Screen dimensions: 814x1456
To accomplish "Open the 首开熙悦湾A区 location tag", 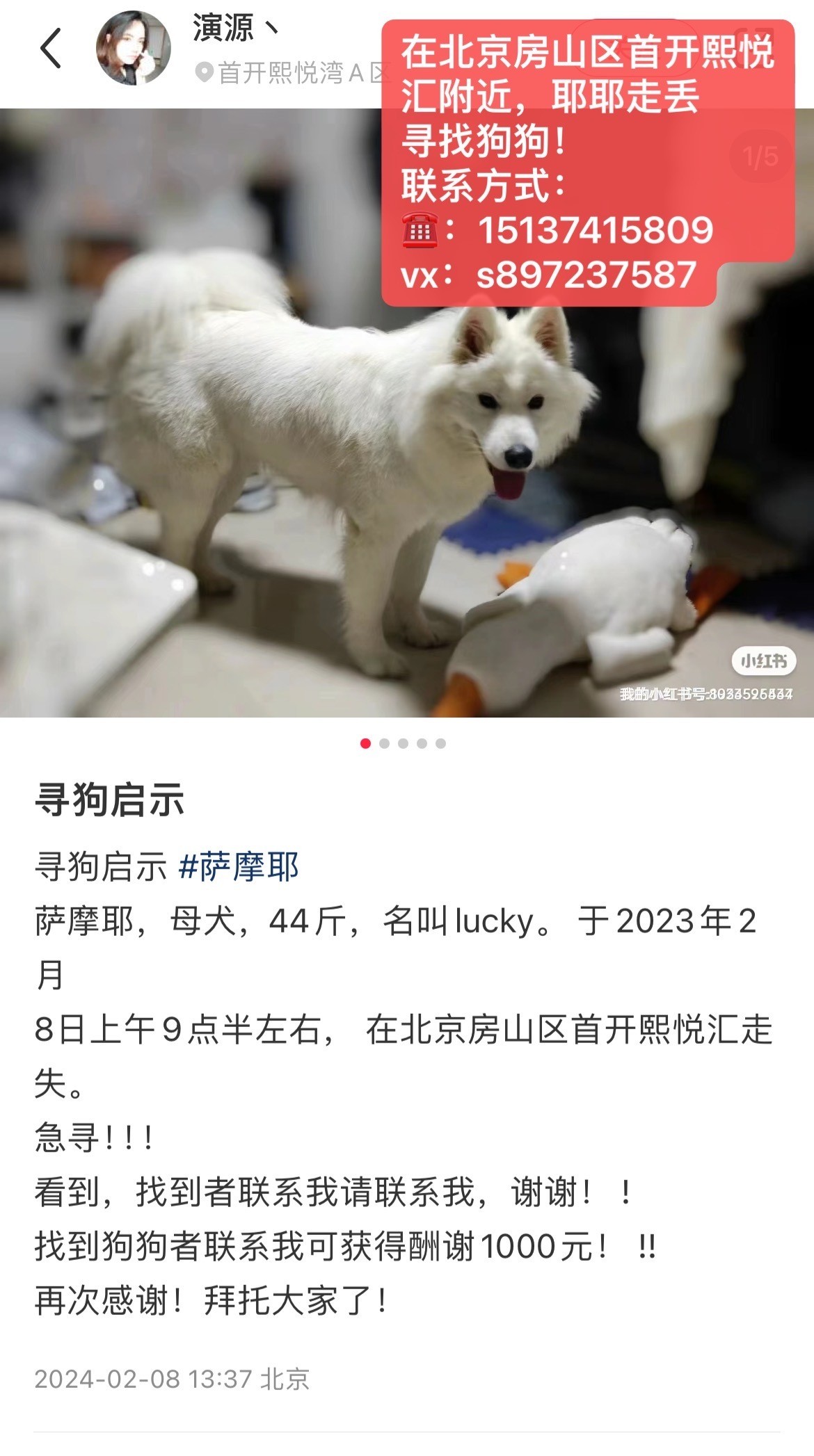I will coord(291,72).
